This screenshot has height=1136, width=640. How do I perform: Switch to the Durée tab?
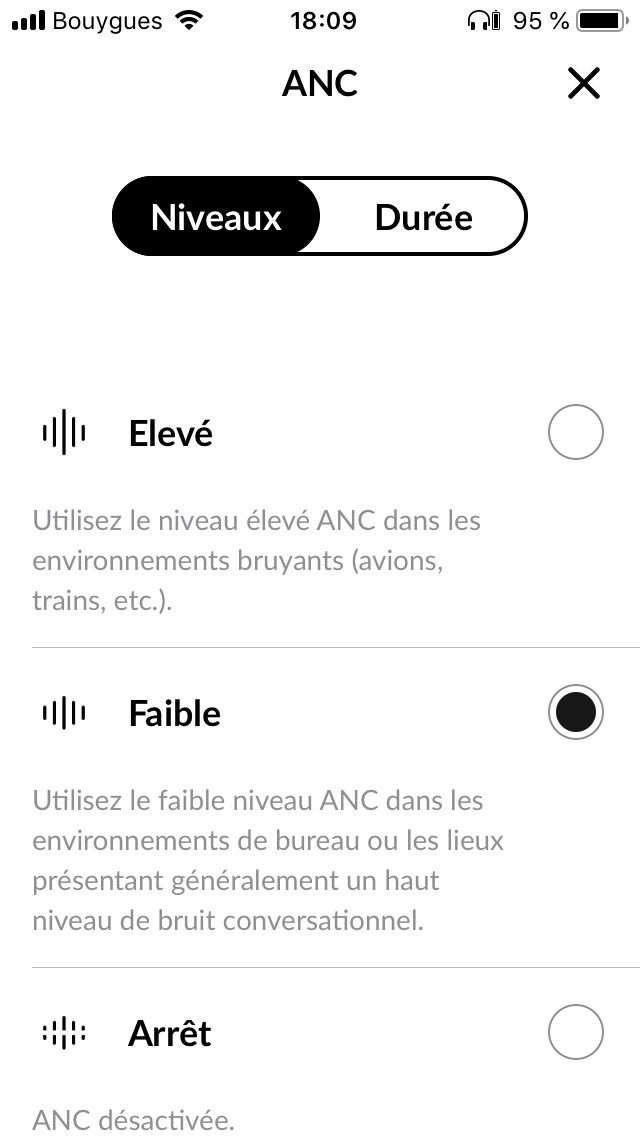[423, 217]
